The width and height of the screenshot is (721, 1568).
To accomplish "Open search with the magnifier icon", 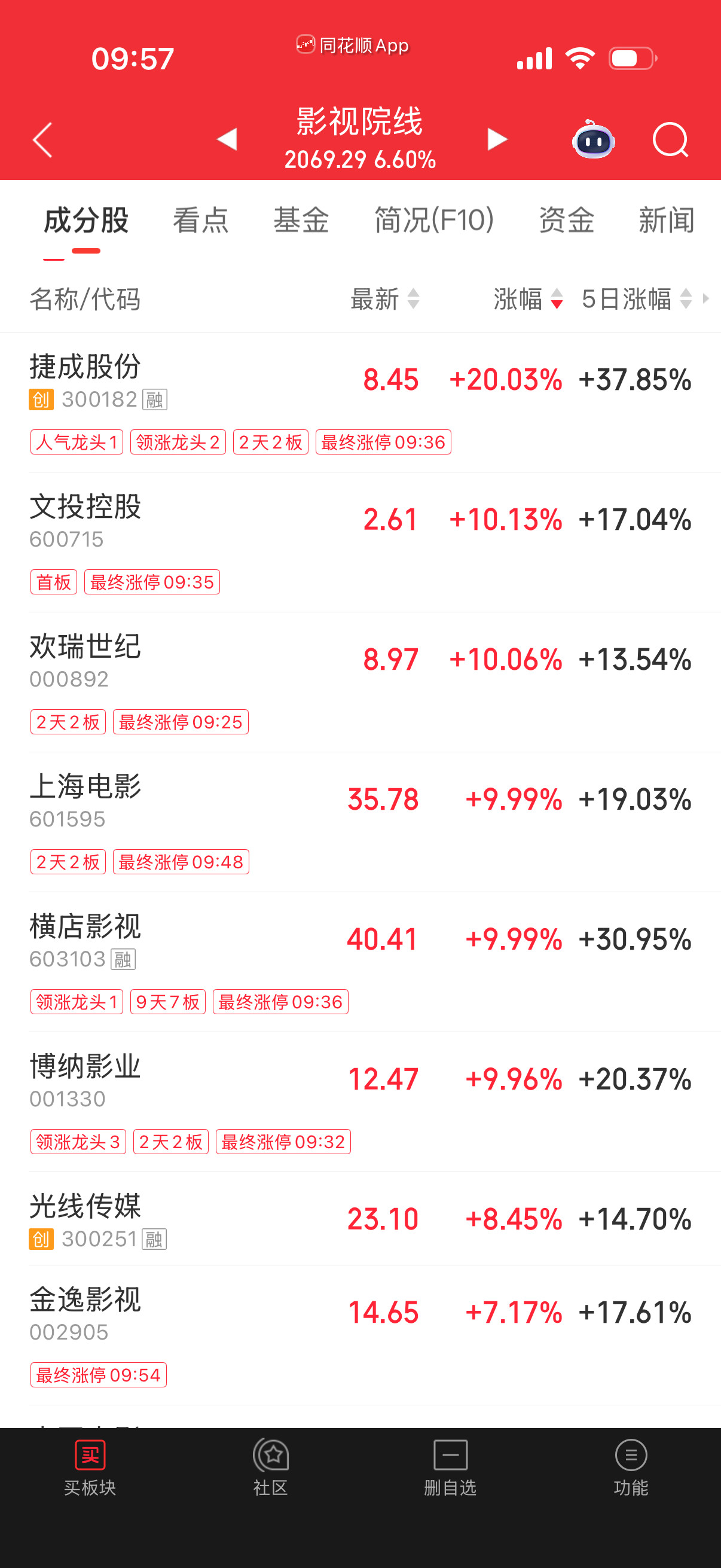I will point(670,139).
